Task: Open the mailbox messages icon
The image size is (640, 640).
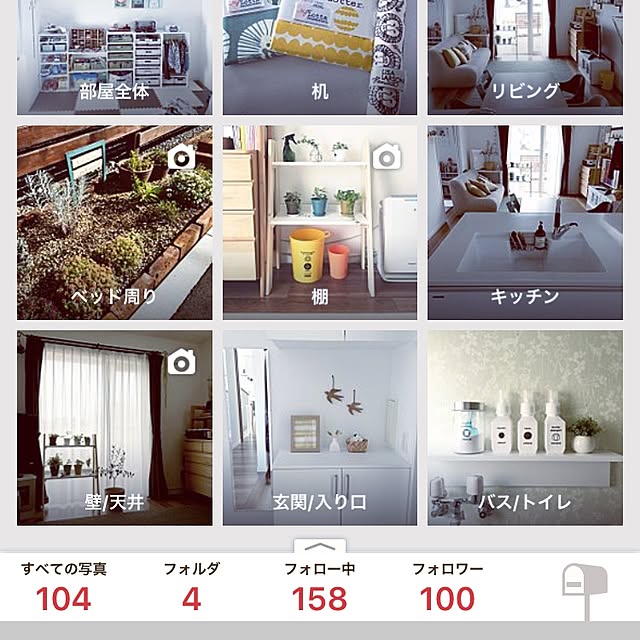Action: (584, 590)
